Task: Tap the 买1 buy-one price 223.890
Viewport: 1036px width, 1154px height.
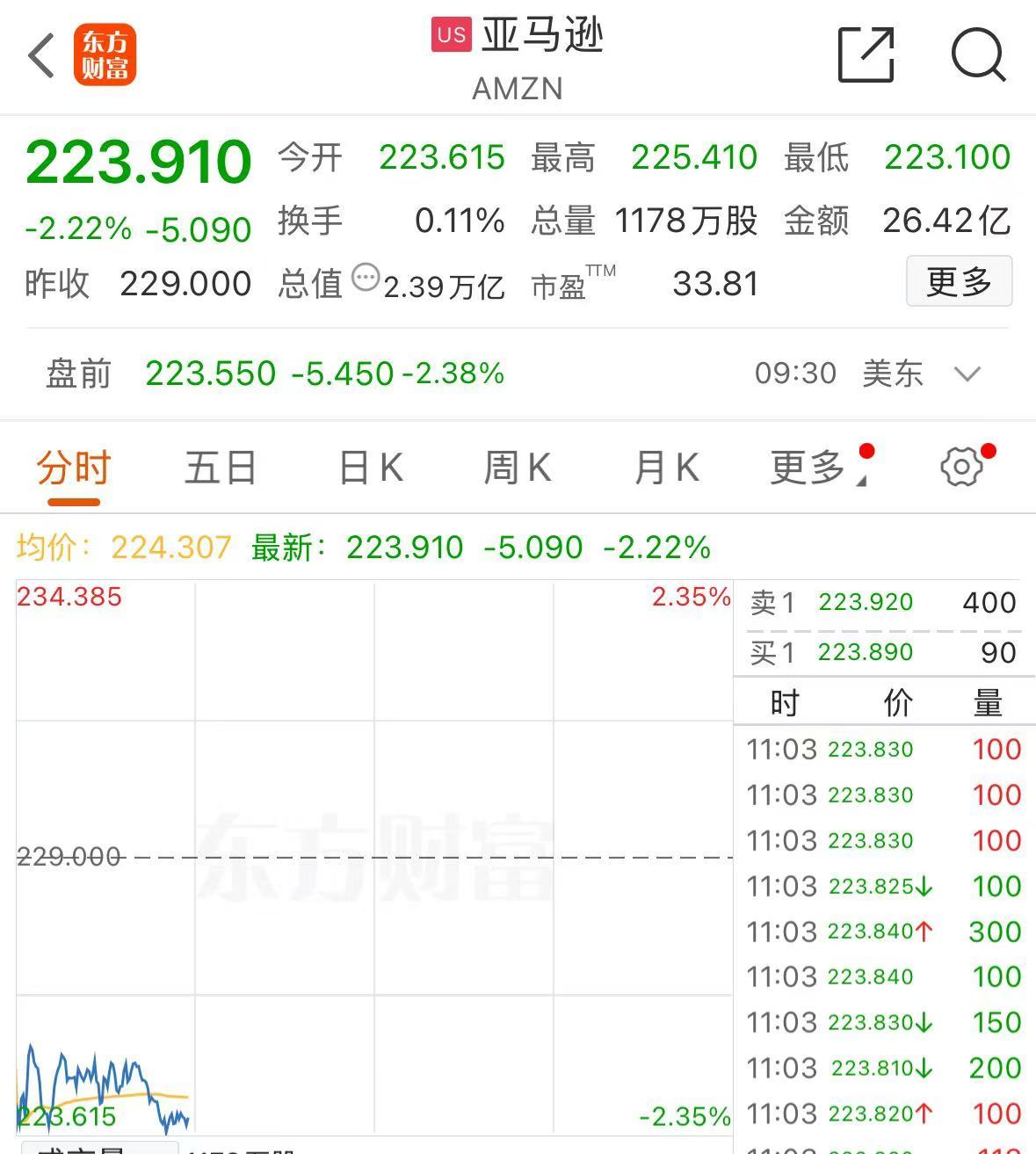Action: click(866, 652)
